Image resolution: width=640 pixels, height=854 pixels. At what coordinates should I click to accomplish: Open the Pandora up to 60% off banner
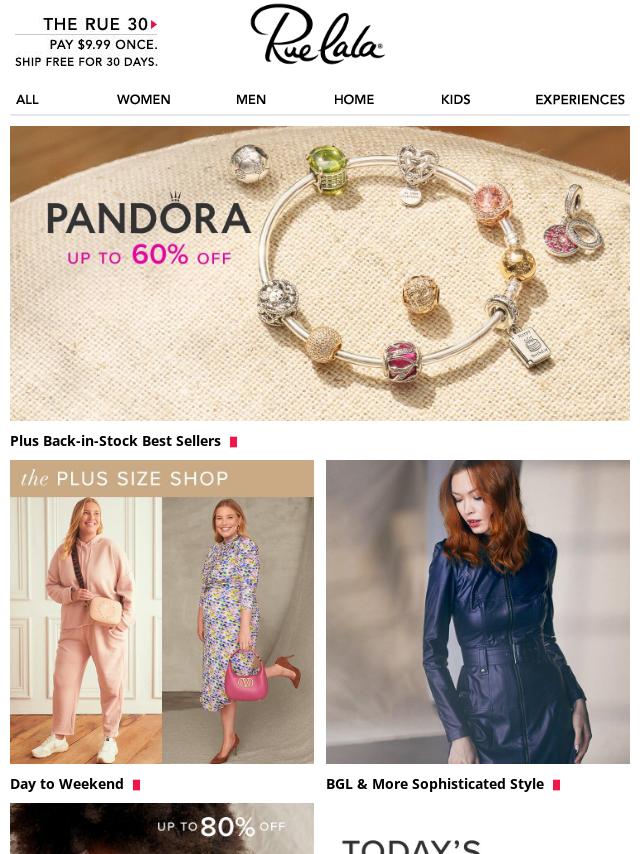tap(320, 272)
